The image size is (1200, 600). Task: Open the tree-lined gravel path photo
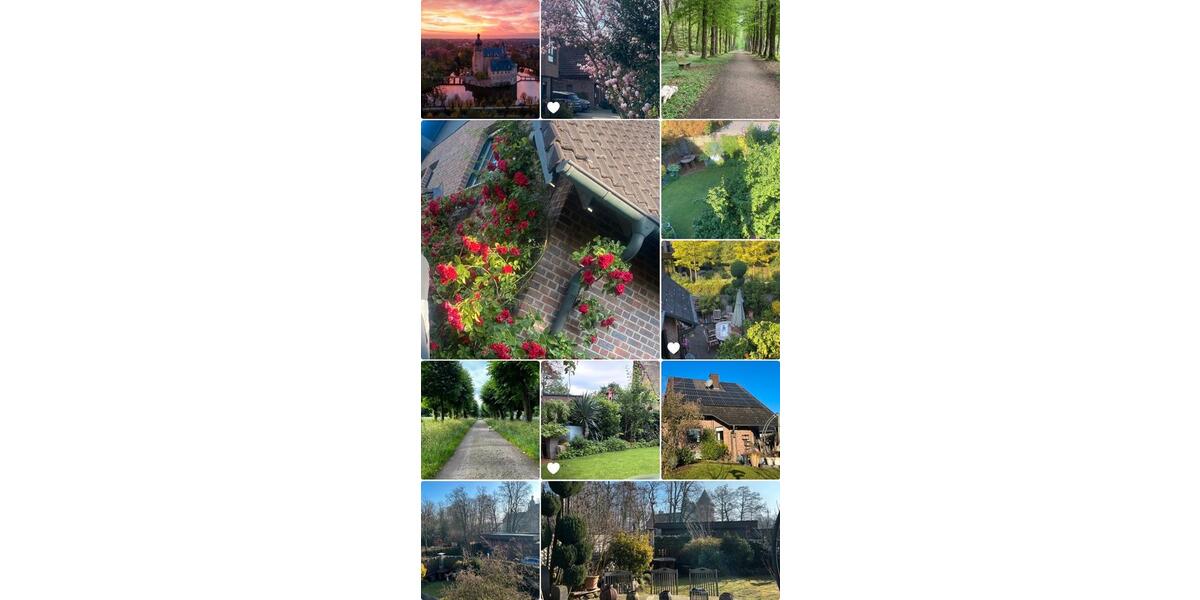coord(480,420)
